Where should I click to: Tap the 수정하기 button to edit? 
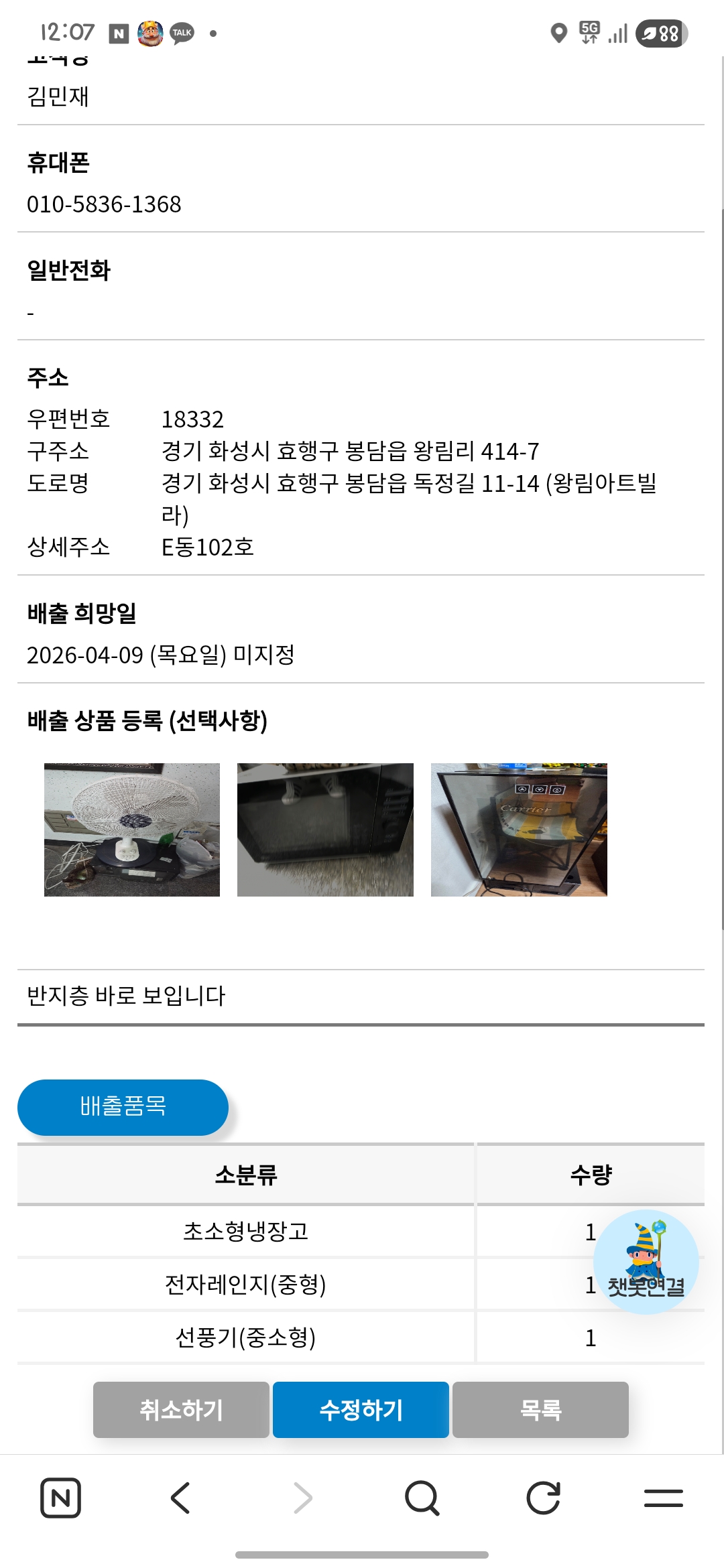point(361,1410)
